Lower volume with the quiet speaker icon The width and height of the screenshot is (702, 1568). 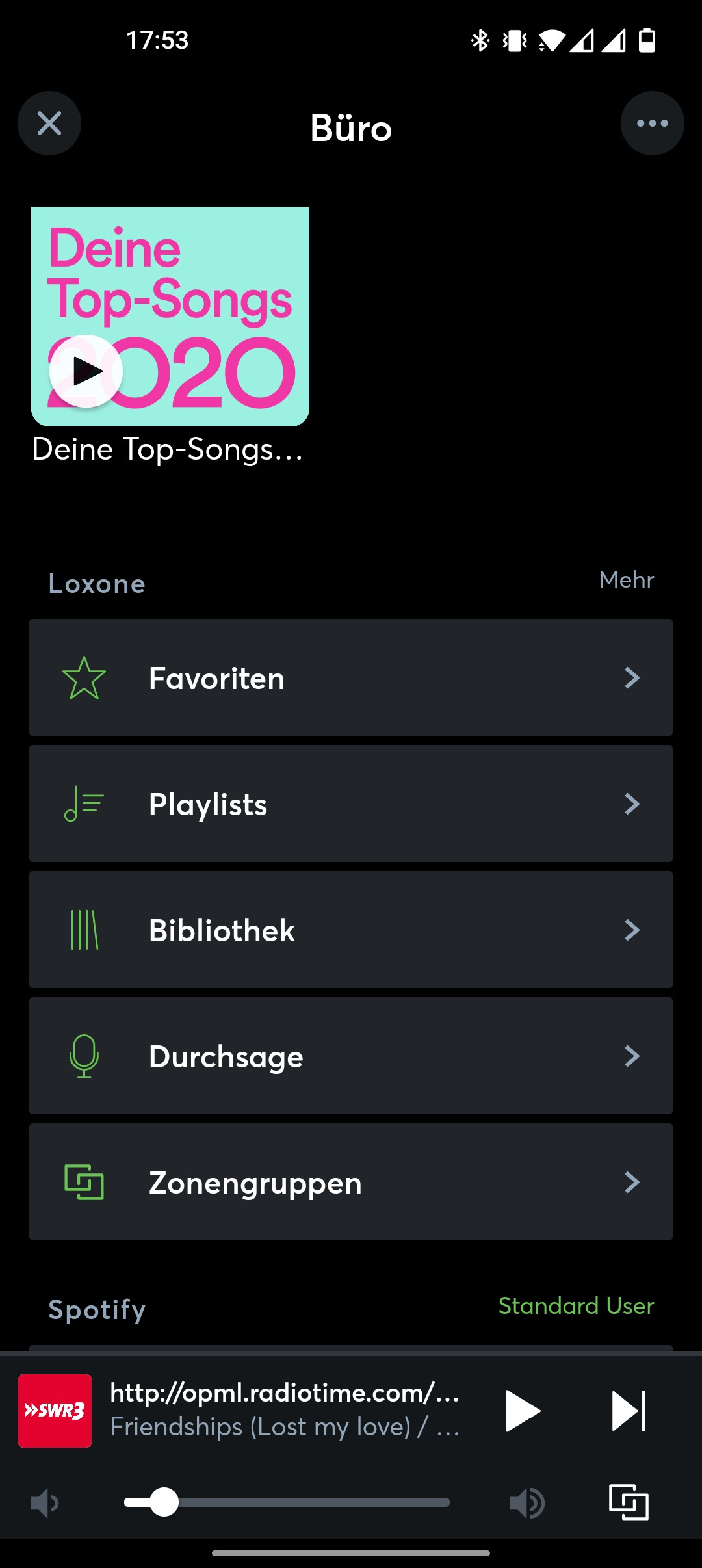click(x=45, y=1503)
